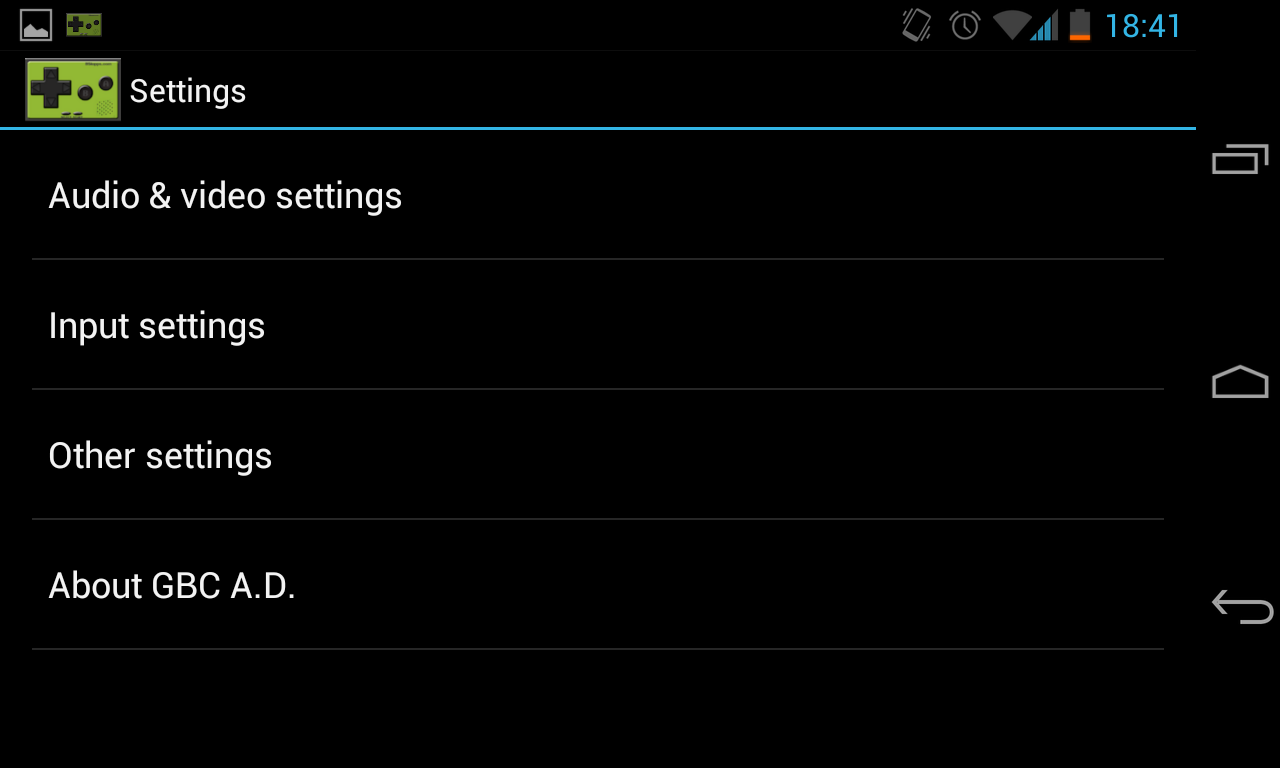The width and height of the screenshot is (1280, 768).
Task: Open Audio & video settings
Action: pos(225,196)
